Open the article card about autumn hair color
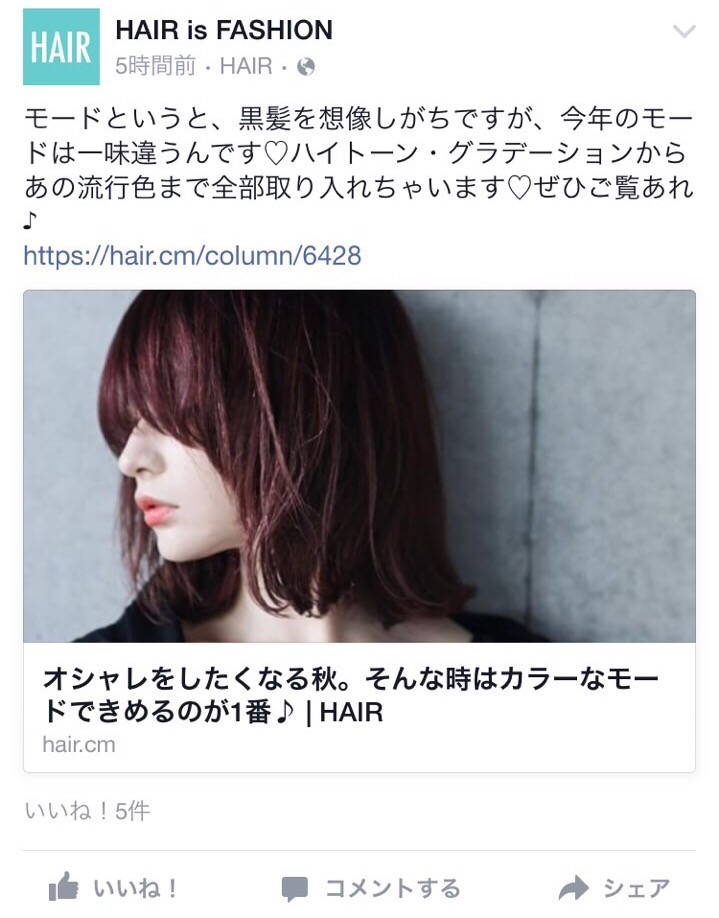The width and height of the screenshot is (719, 918). point(359,530)
